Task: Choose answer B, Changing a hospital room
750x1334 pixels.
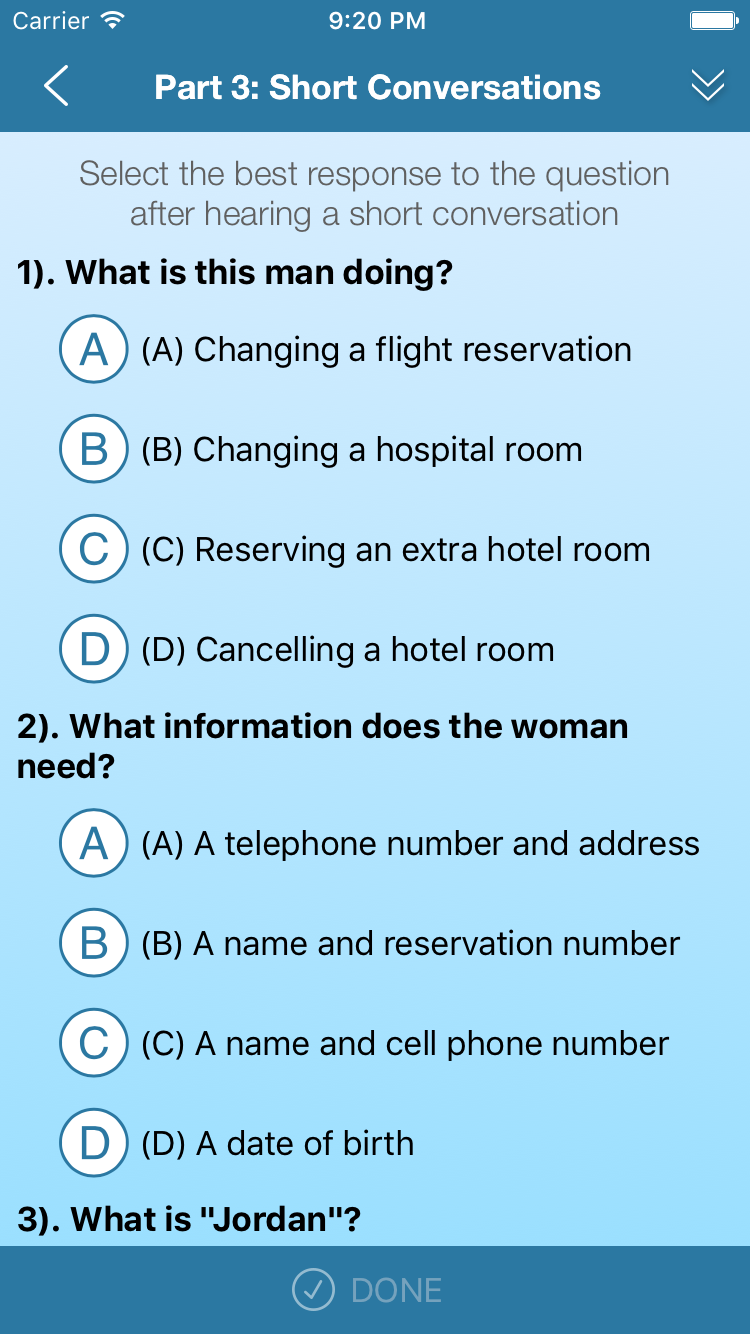Action: point(94,449)
